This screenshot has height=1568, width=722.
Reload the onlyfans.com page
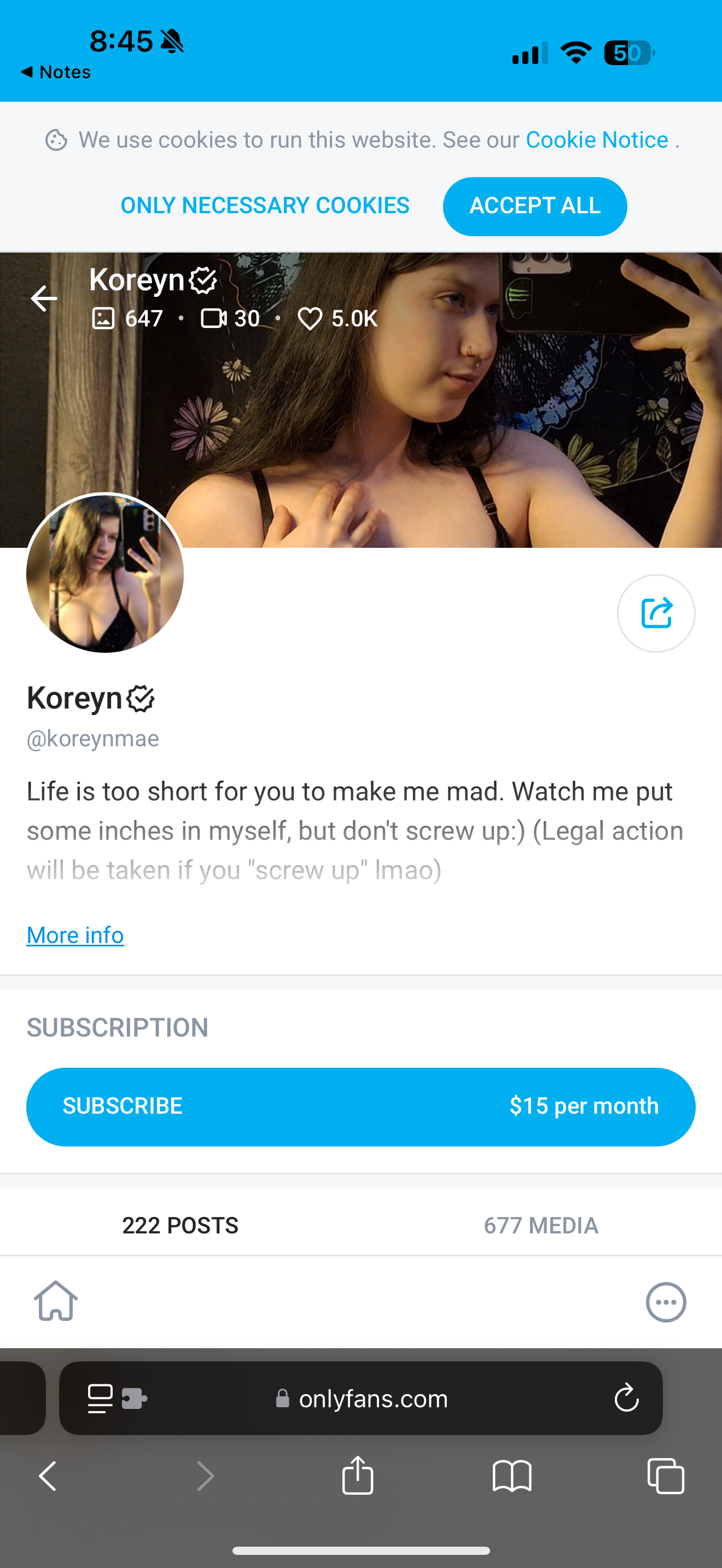coord(626,1398)
